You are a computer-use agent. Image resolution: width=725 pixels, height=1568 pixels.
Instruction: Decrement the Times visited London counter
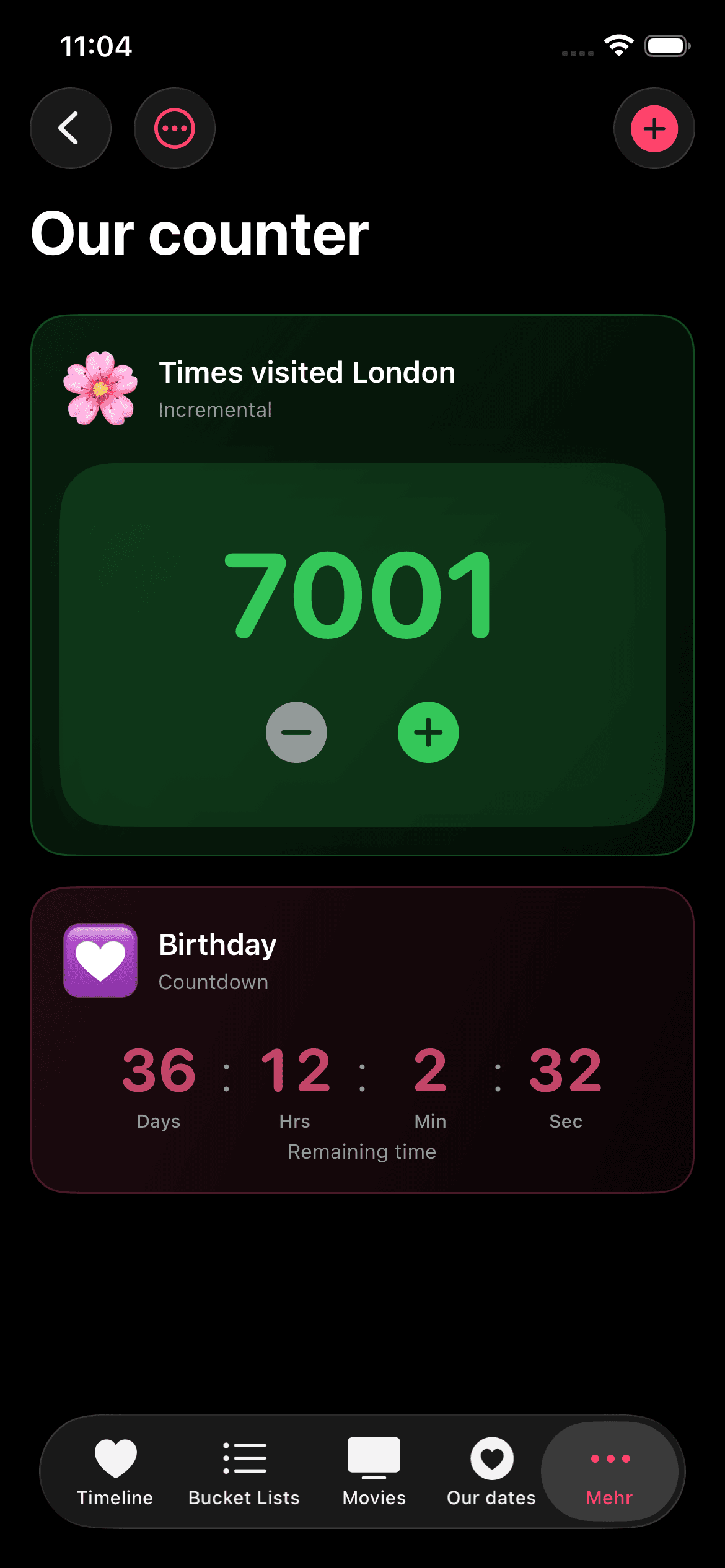(296, 733)
